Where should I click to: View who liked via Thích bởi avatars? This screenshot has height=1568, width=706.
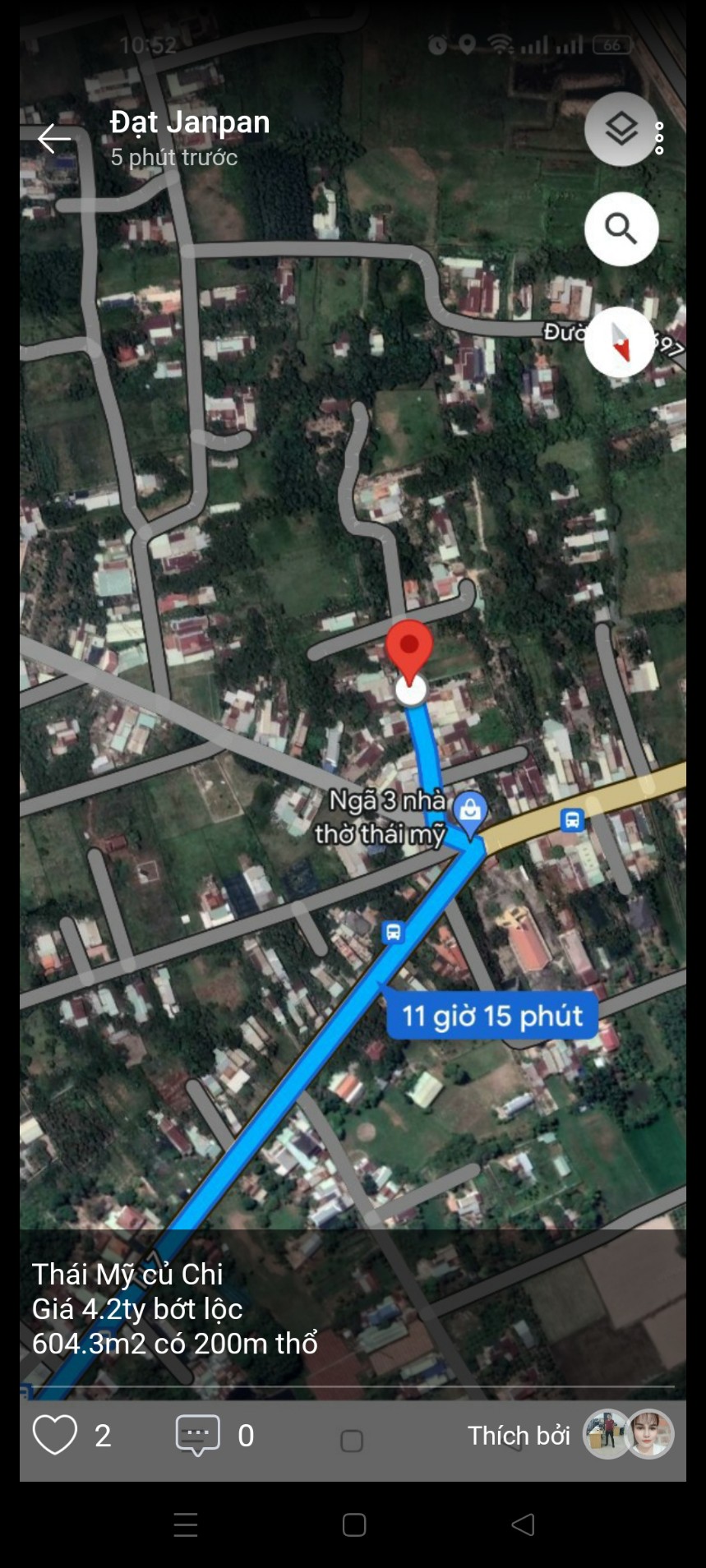628,1435
